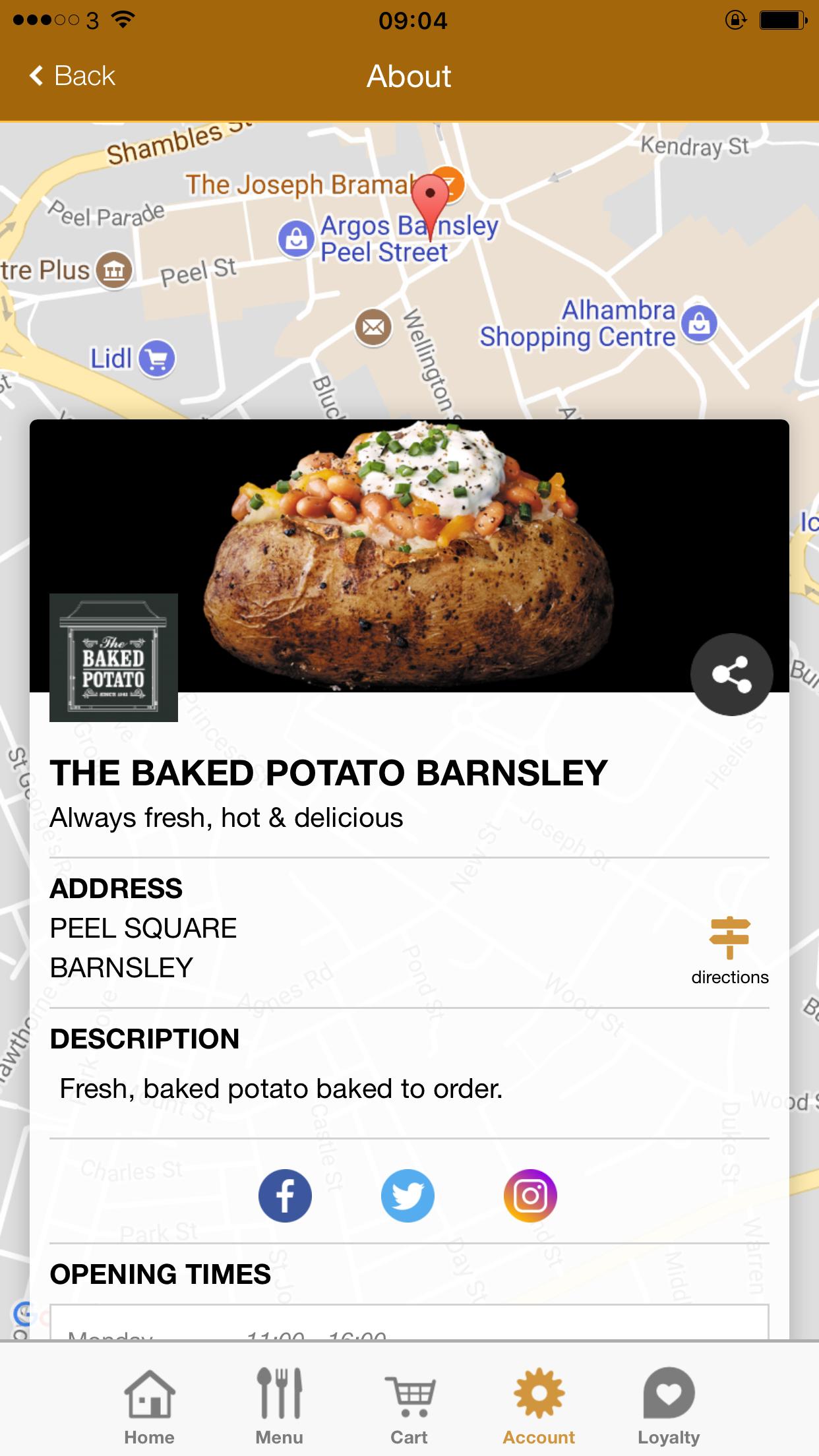The height and width of the screenshot is (1456, 819).
Task: Open the Loyalty tab
Action: [669, 1406]
